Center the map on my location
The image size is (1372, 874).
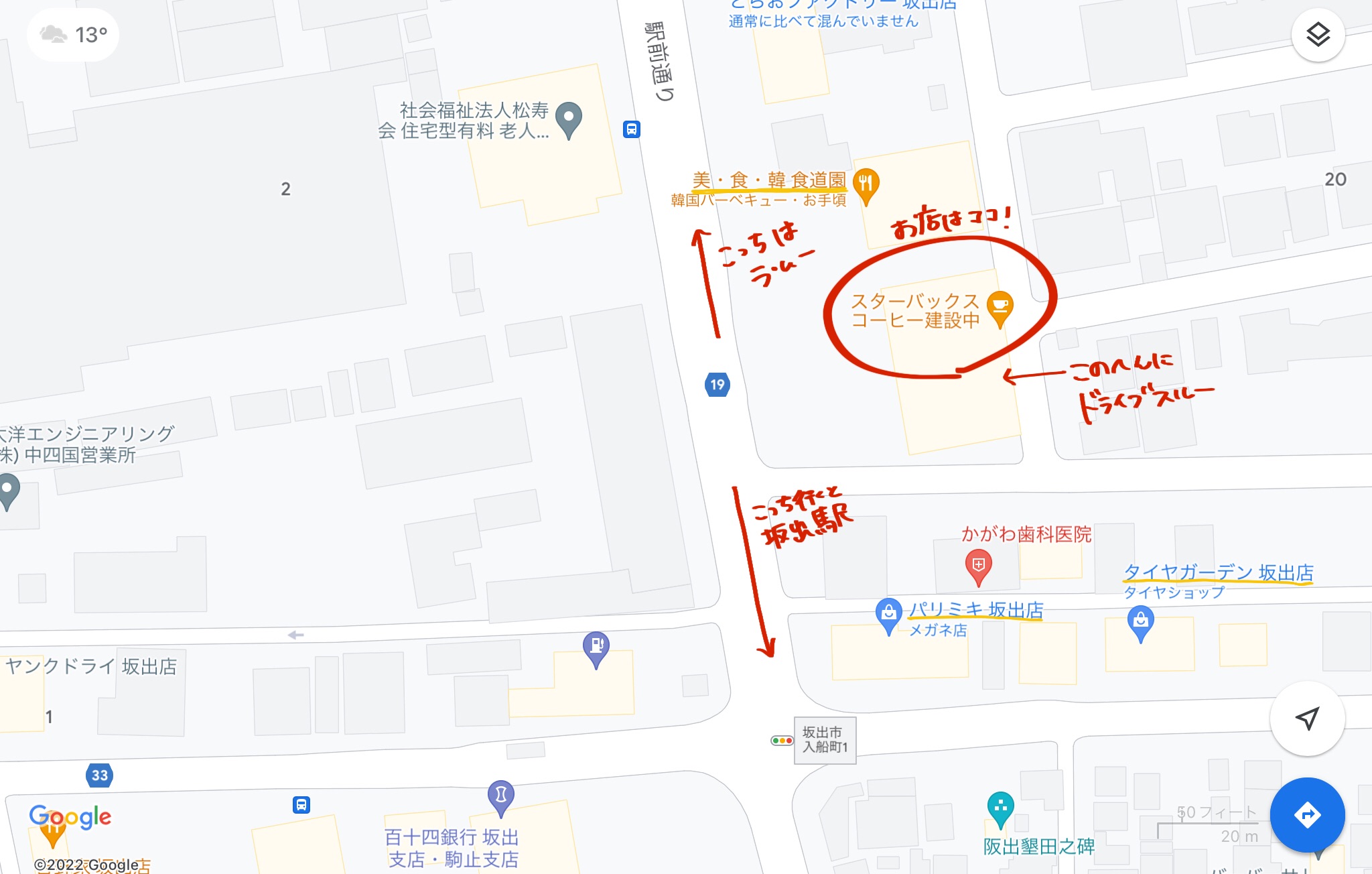coord(1307,718)
